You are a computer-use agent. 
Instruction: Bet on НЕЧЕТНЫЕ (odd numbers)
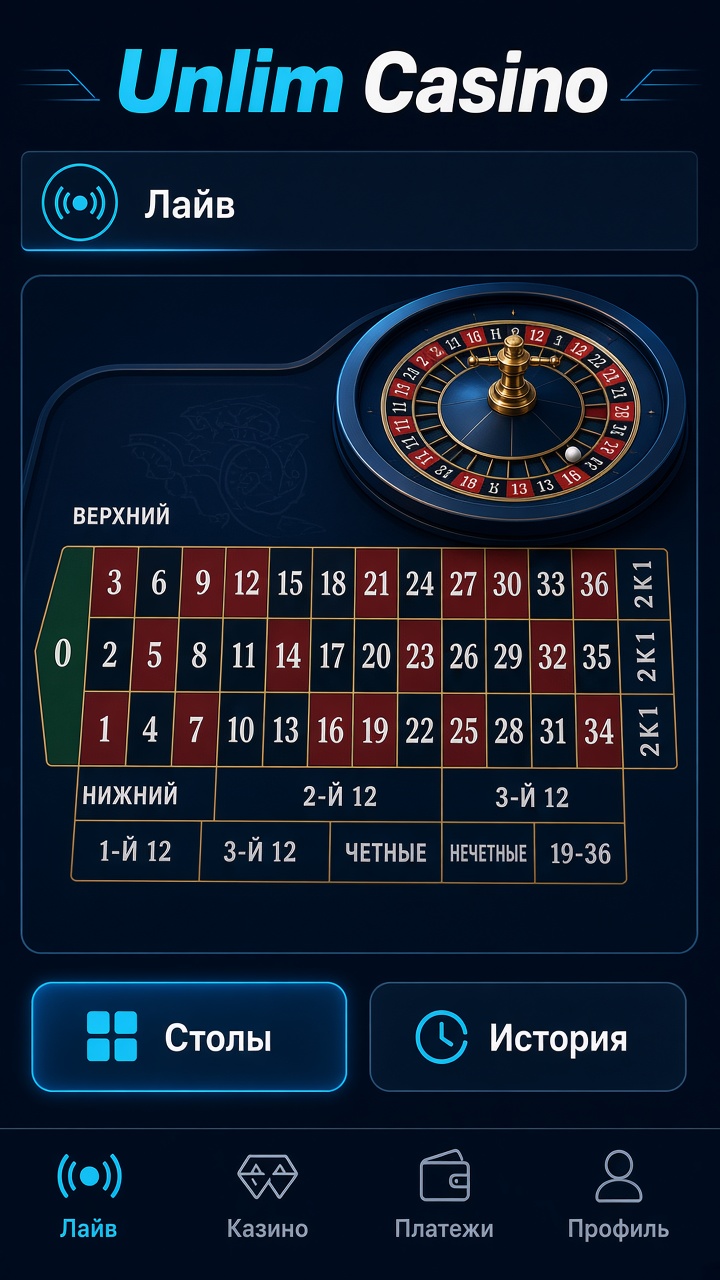[x=488, y=852]
